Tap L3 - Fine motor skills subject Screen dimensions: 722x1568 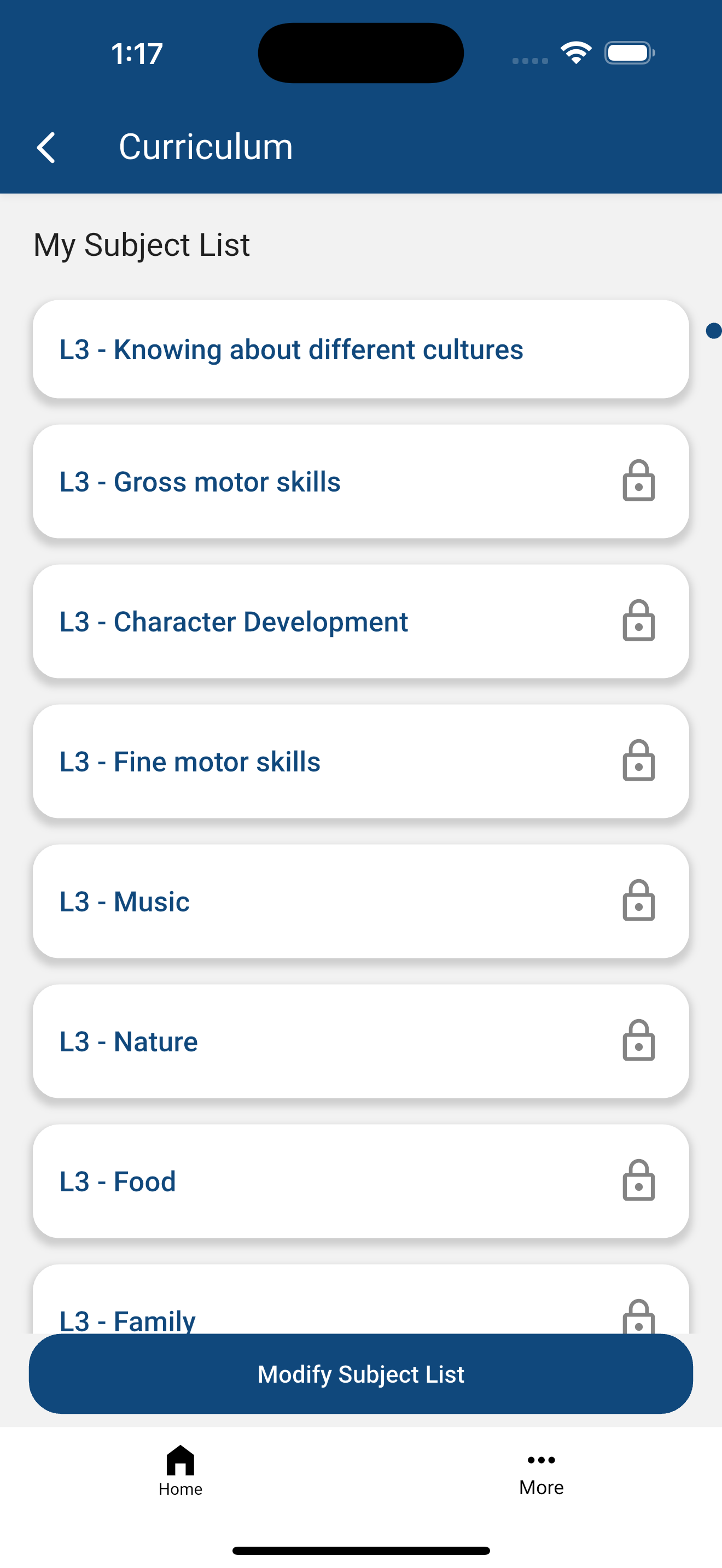point(360,762)
